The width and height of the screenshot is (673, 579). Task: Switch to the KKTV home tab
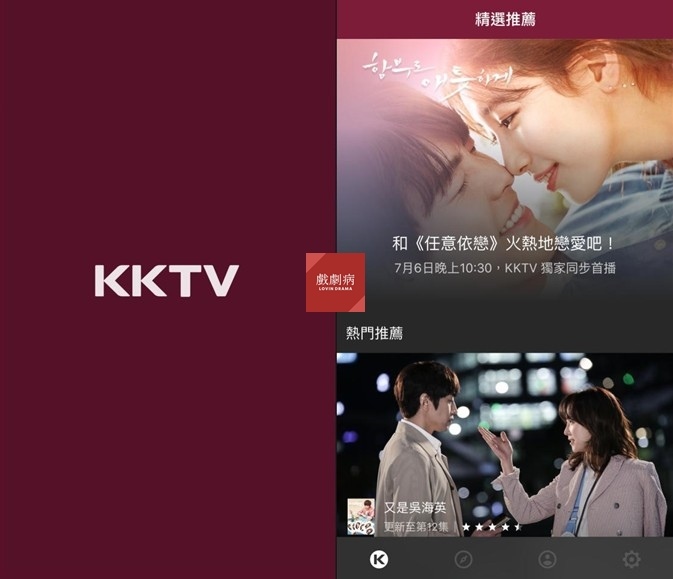[x=379, y=559]
